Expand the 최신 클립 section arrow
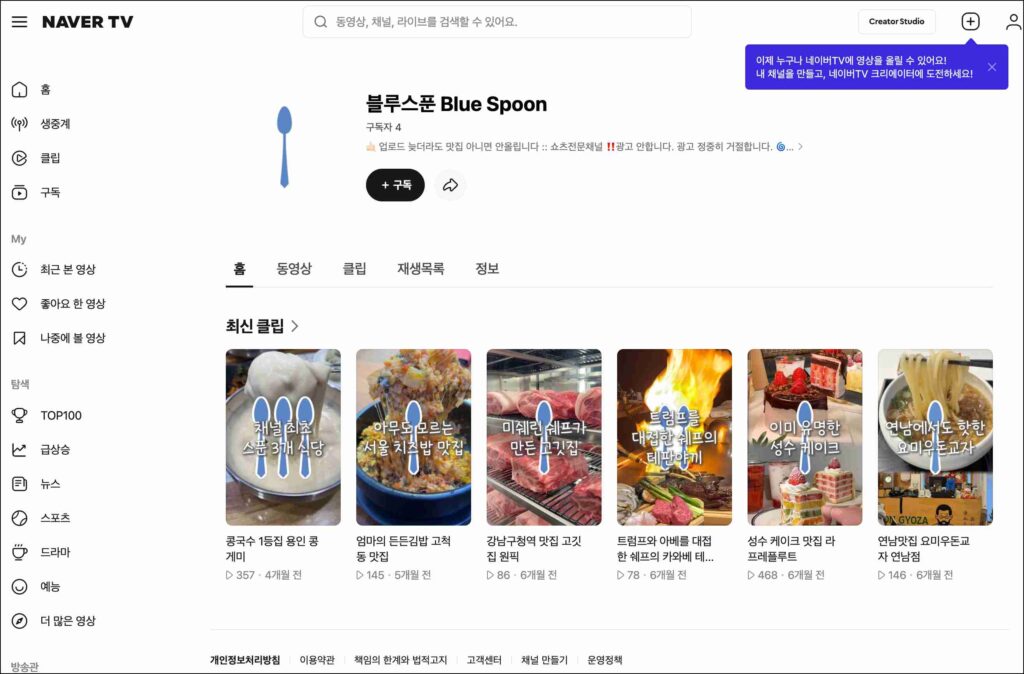Screen dimensions: 1024x674 tap(295, 326)
